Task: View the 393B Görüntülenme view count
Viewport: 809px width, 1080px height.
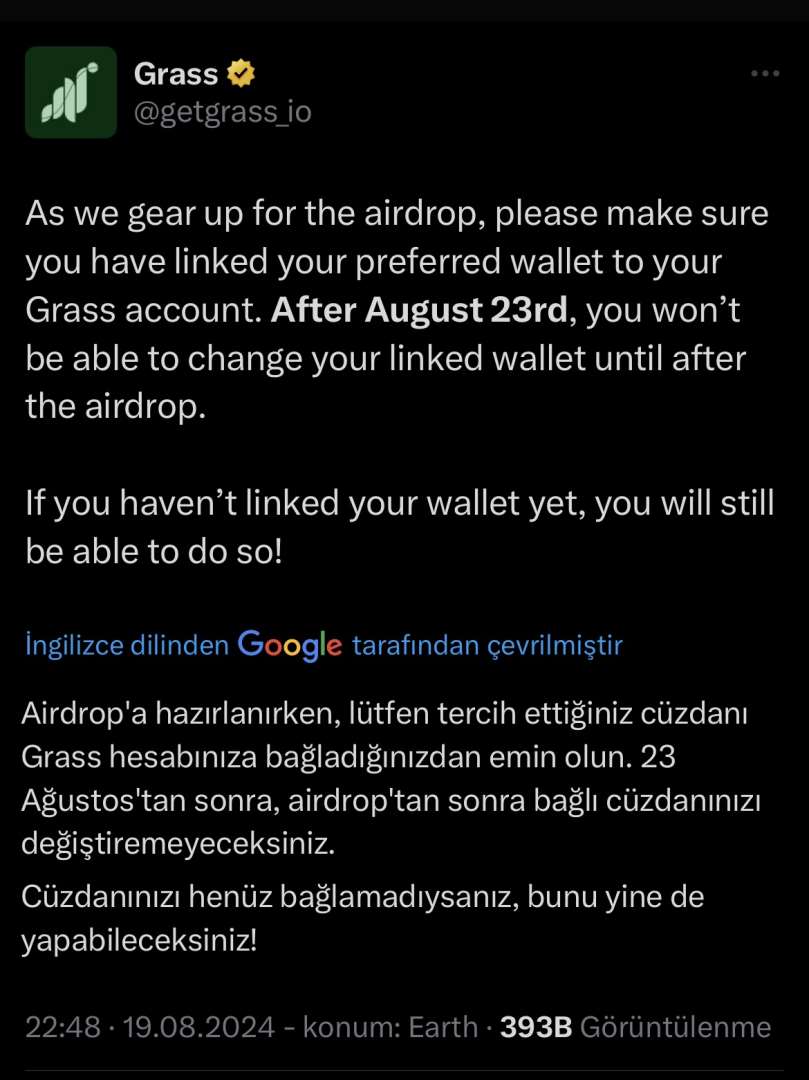Action: 635,1027
